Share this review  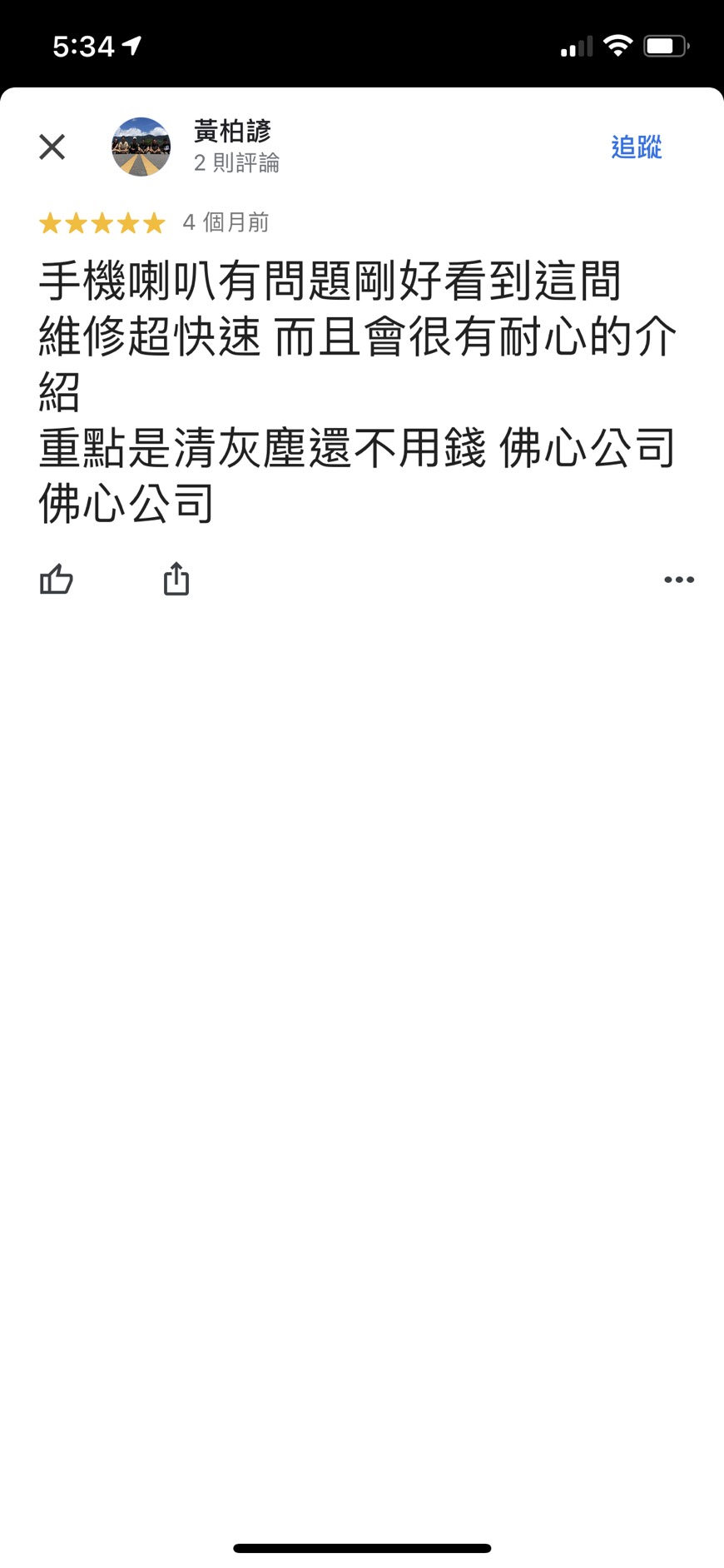[x=176, y=579]
